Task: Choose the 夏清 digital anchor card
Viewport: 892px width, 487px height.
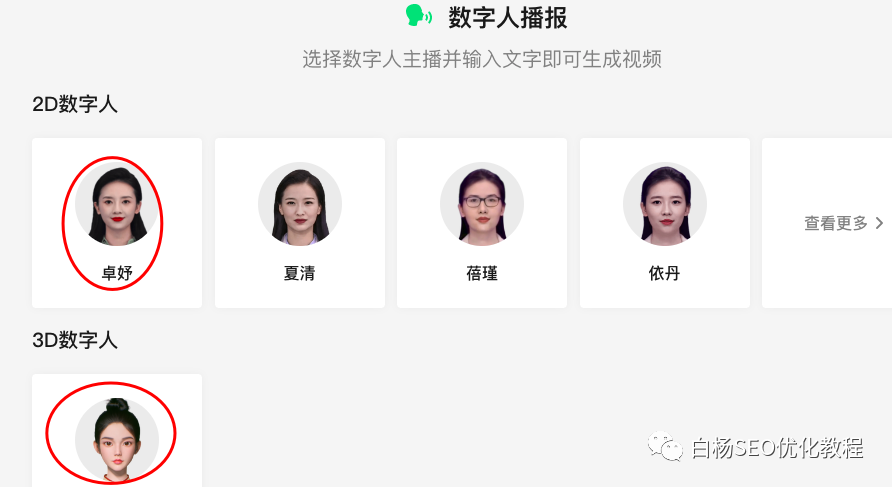Action: point(299,222)
